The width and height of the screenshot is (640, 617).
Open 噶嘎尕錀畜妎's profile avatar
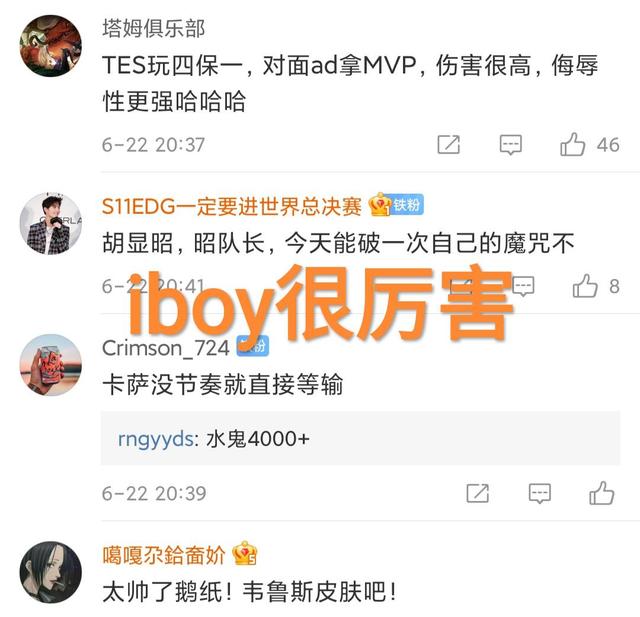51,571
